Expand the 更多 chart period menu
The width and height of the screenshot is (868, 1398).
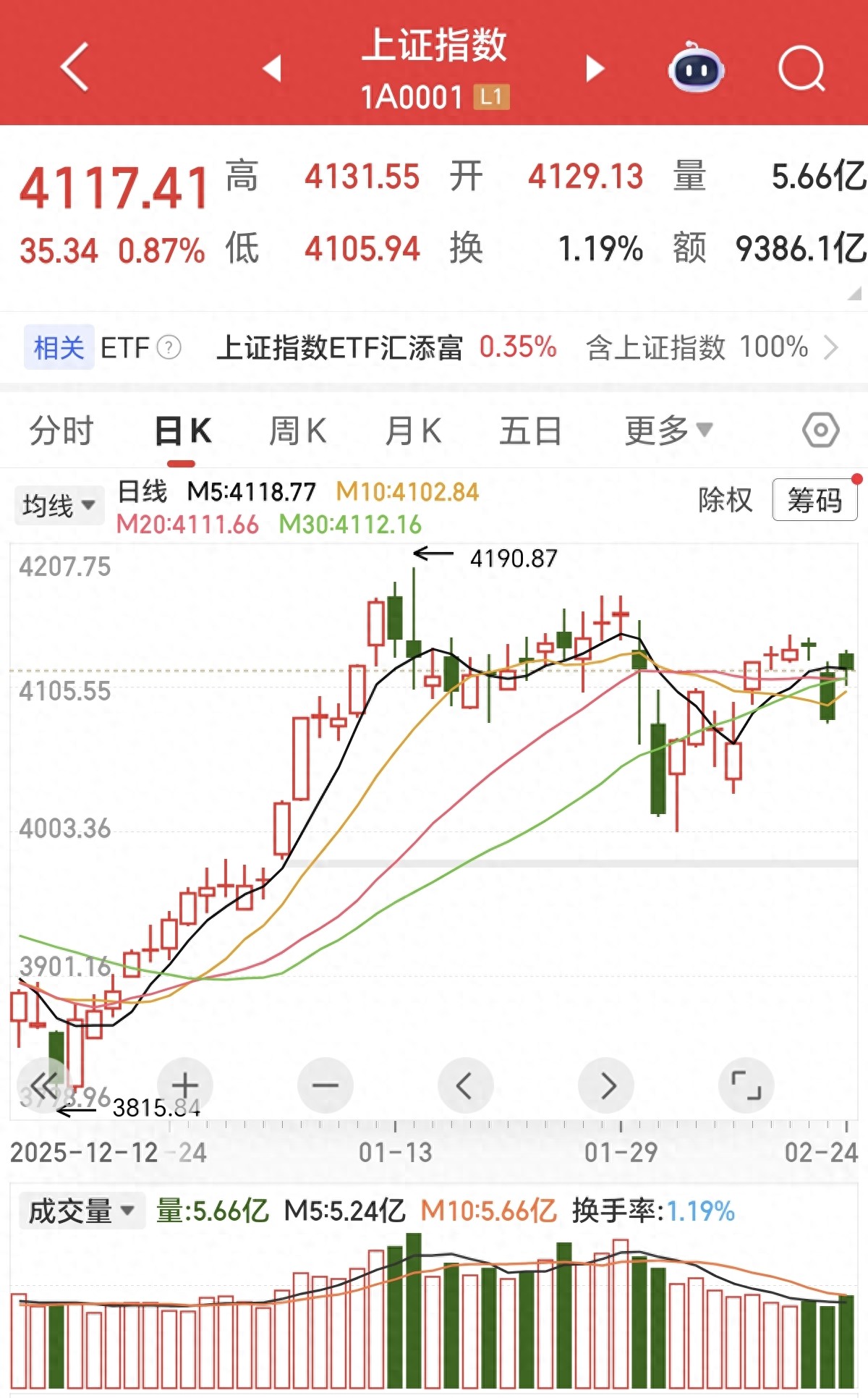(x=663, y=428)
